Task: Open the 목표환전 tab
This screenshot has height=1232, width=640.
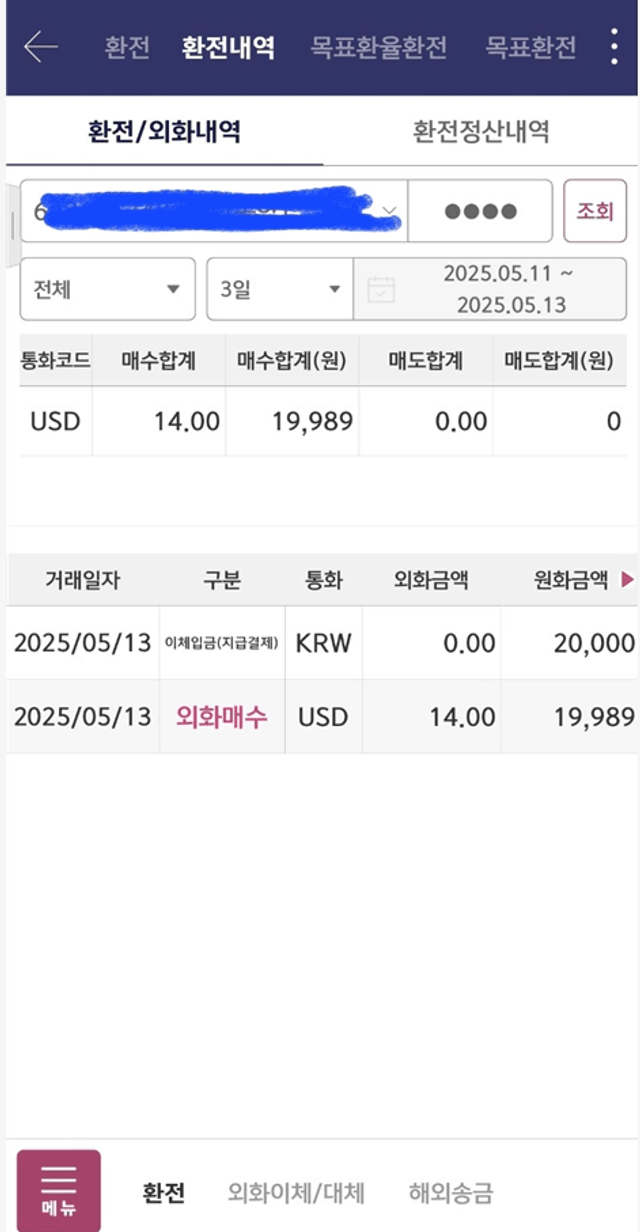Action: click(531, 47)
